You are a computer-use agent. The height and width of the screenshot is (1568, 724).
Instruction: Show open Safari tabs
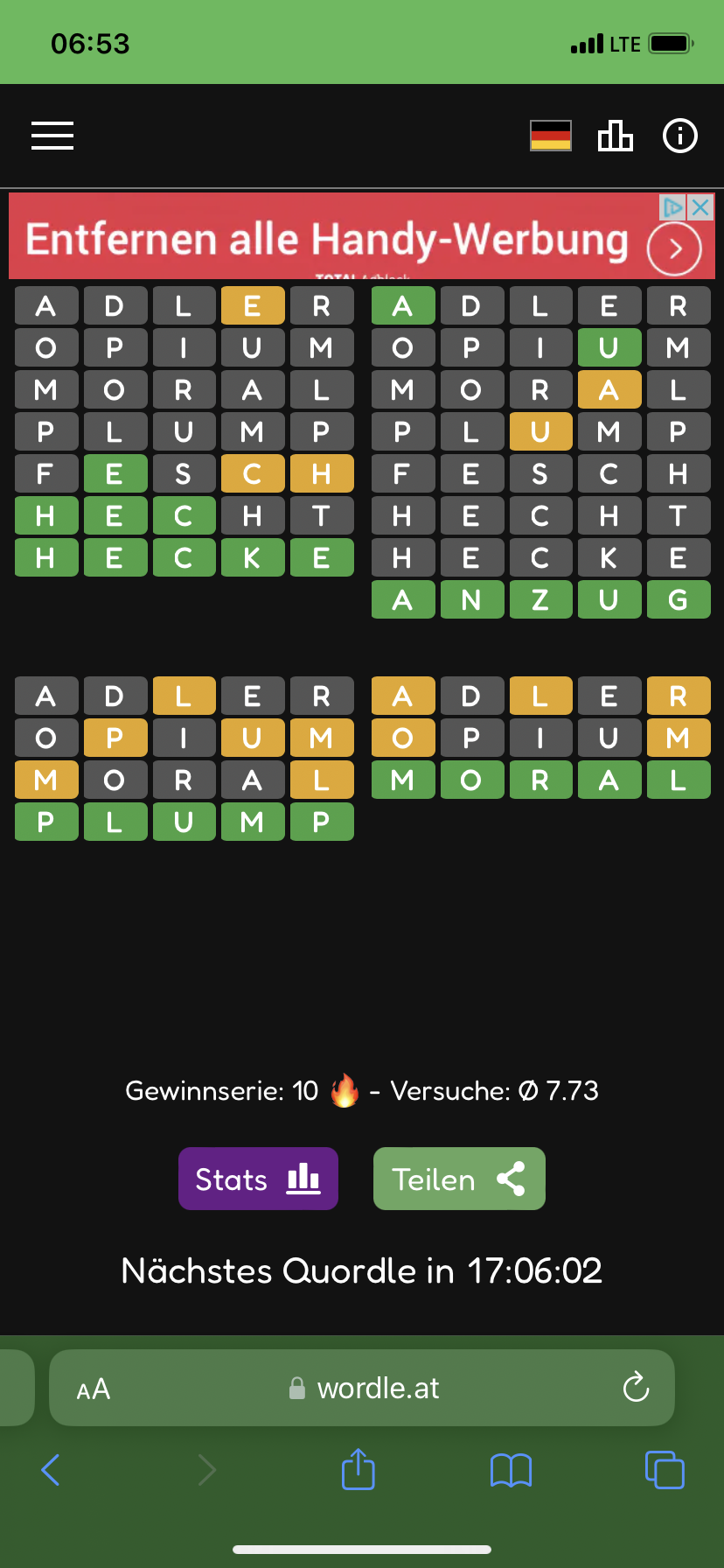click(x=665, y=1469)
